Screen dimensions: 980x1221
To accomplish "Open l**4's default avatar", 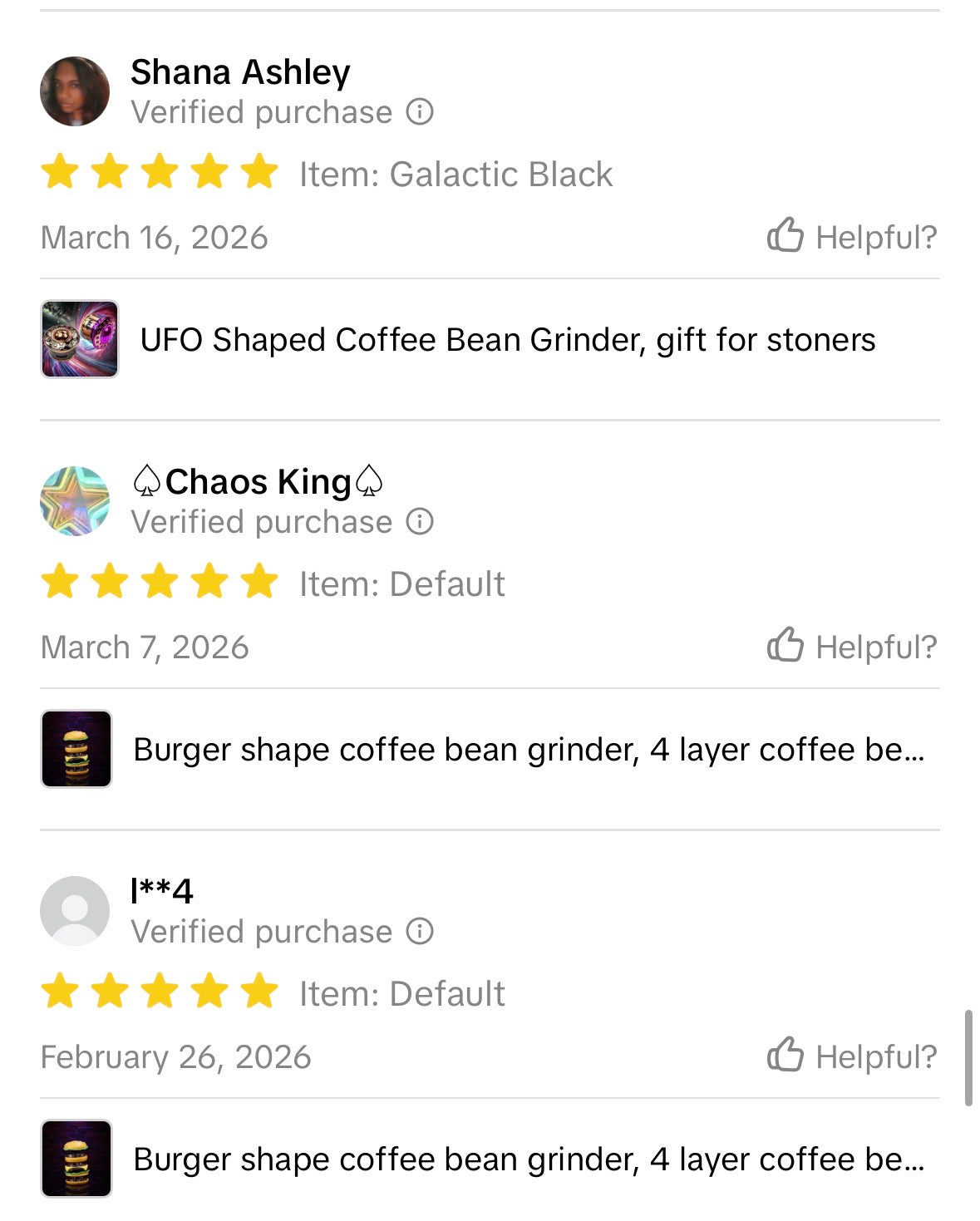I will click(x=75, y=911).
